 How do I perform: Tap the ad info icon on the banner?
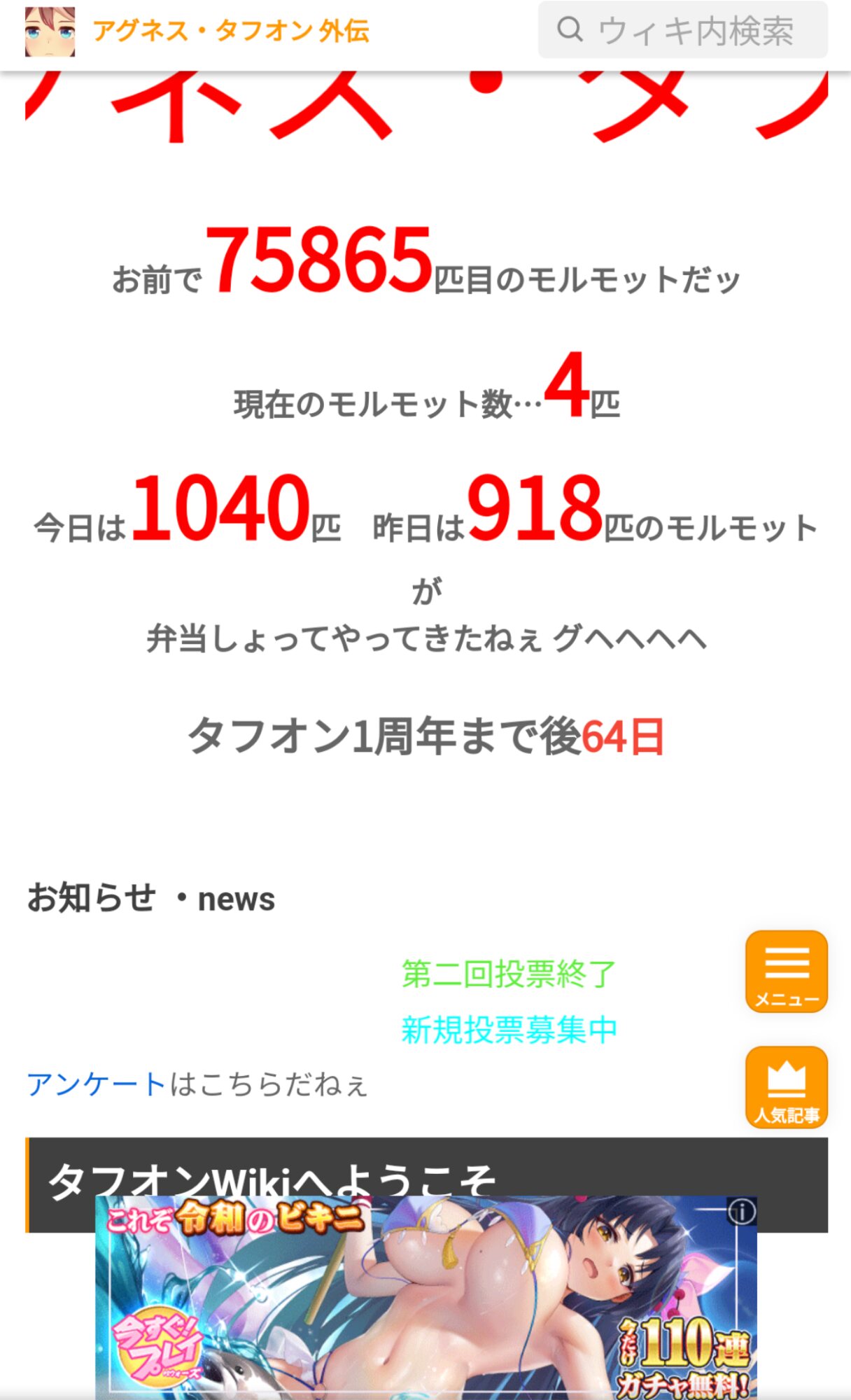(x=741, y=1212)
